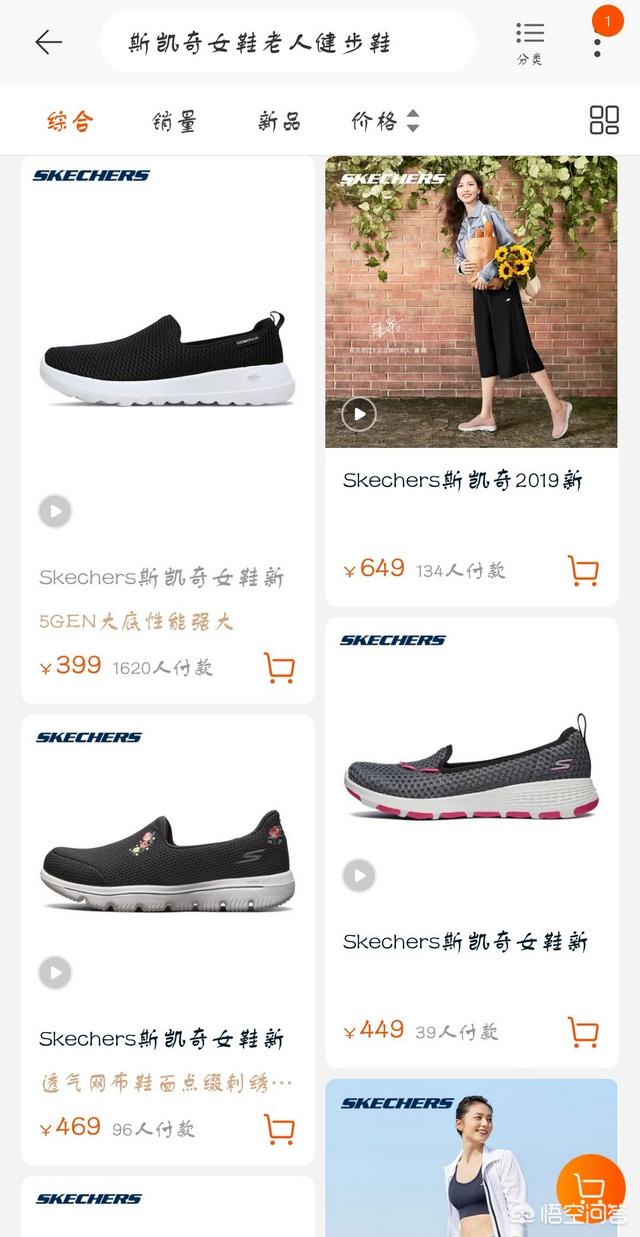Tap the search box with Skechers query
This screenshot has width=640, height=1237.
coord(288,42)
